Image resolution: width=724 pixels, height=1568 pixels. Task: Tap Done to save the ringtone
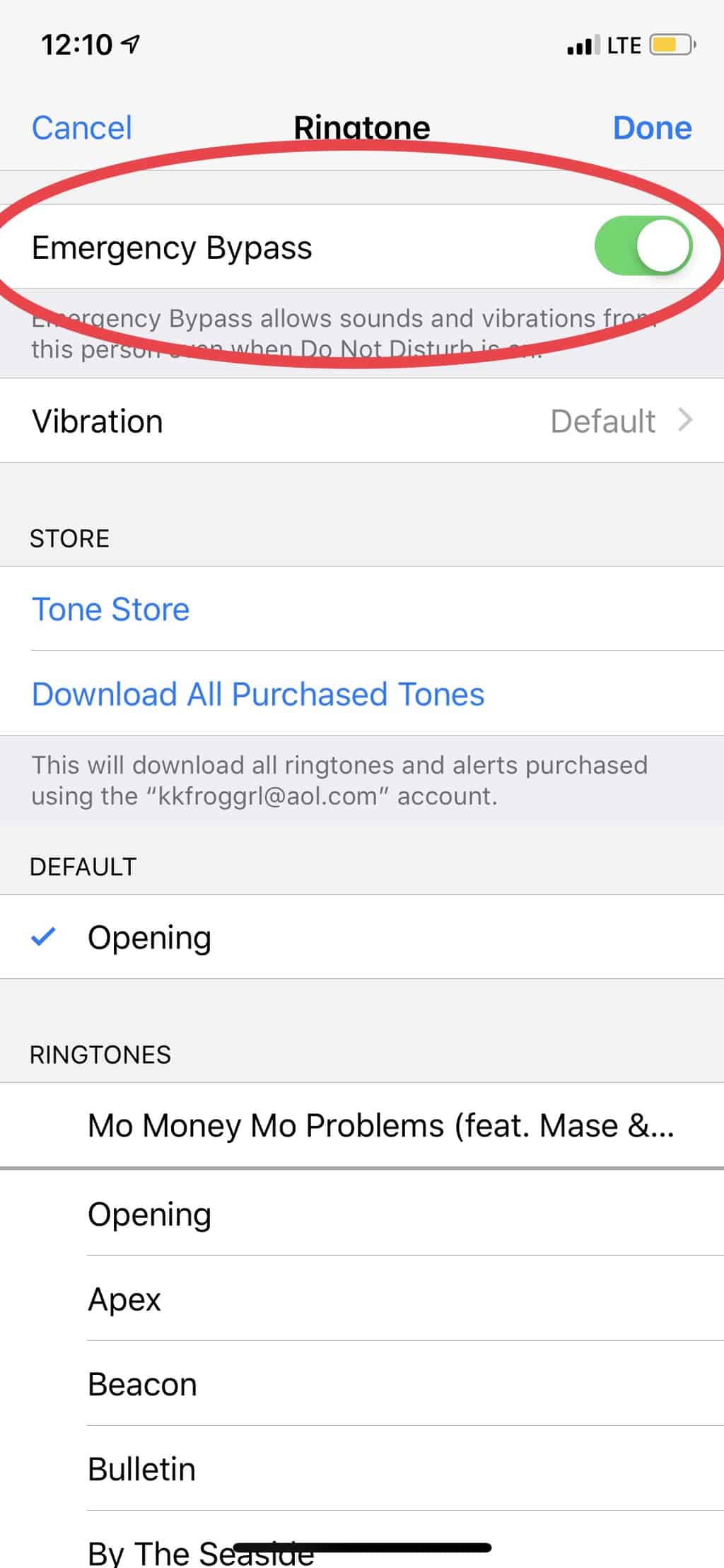point(652,128)
